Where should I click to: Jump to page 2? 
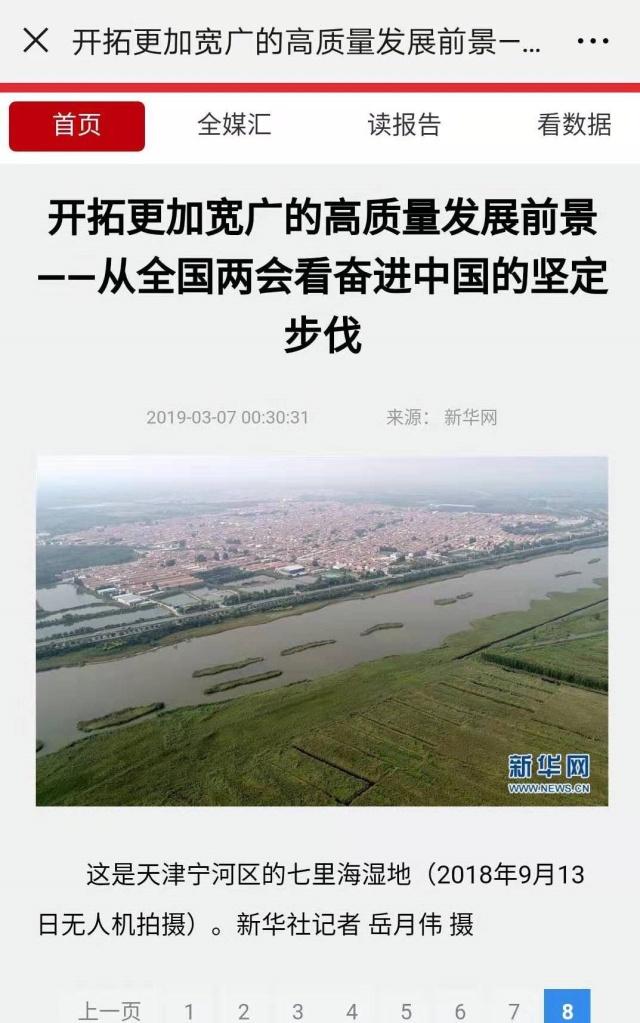[243, 1009]
